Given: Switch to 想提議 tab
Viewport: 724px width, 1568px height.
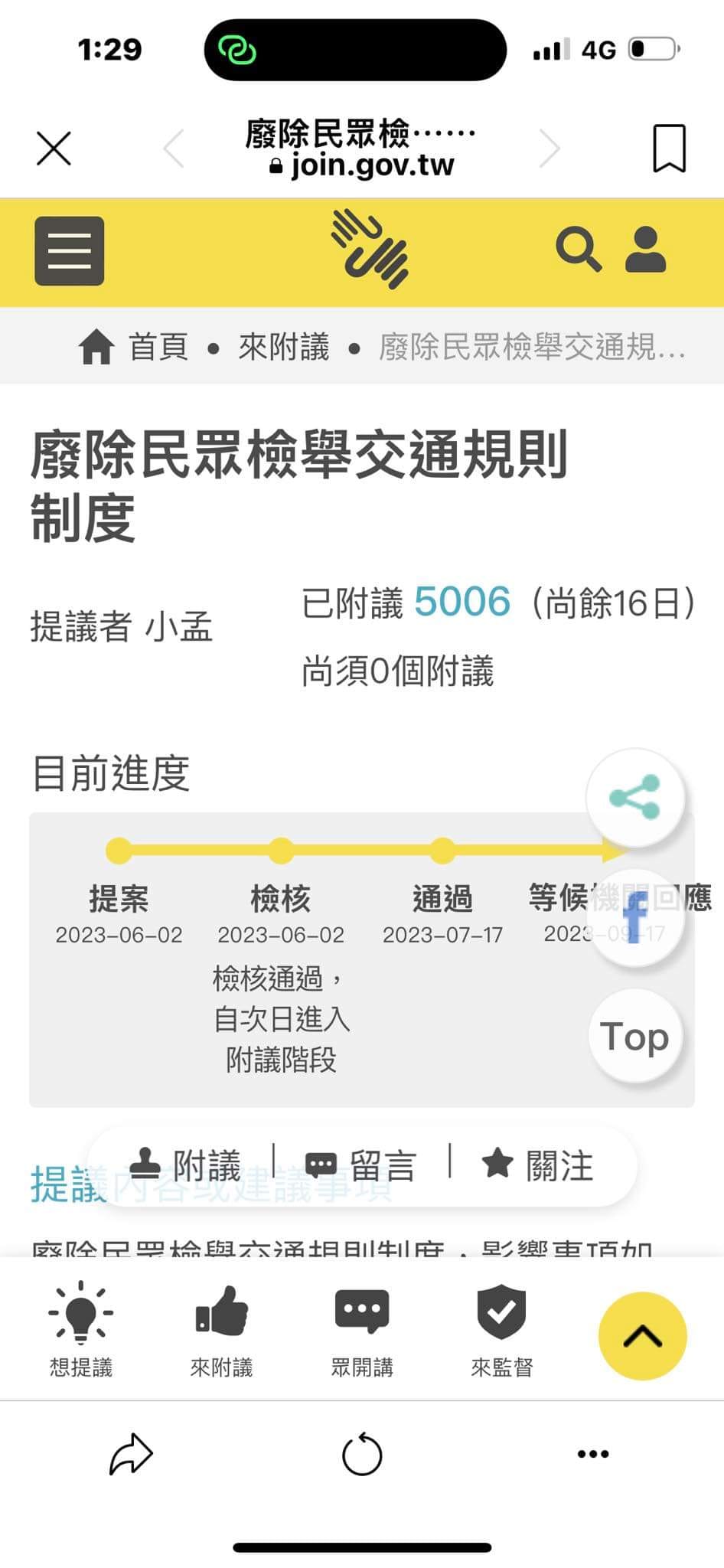Looking at the screenshot, I should pyautogui.click(x=80, y=1330).
